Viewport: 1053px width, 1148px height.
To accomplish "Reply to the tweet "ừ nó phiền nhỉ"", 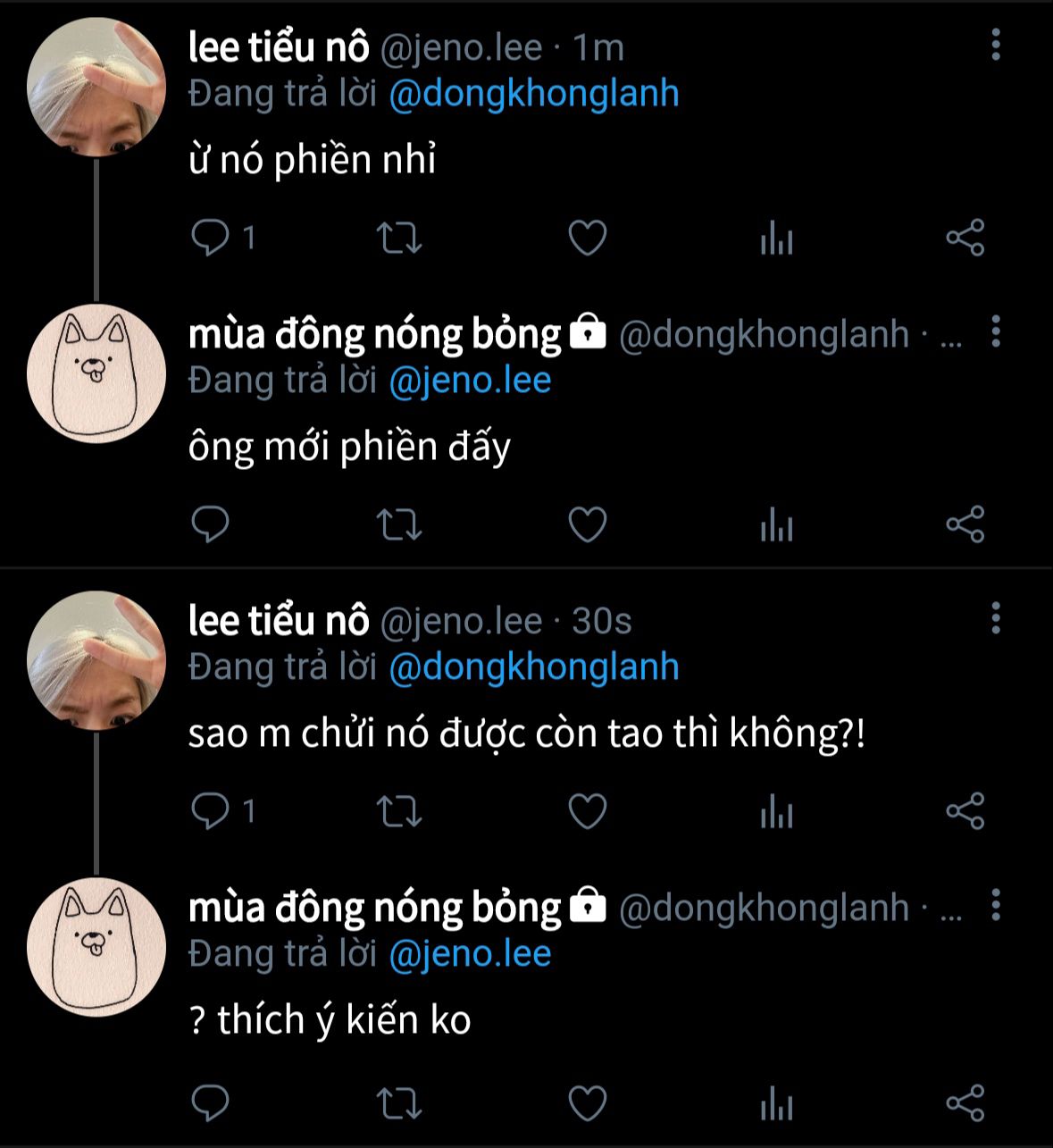I will click(211, 239).
